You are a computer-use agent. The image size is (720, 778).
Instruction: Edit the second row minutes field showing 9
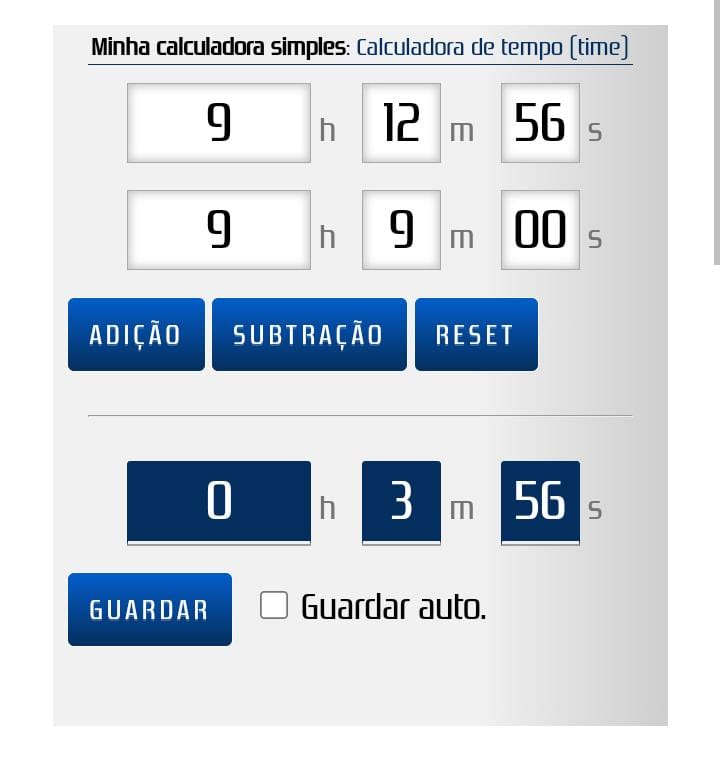401,230
